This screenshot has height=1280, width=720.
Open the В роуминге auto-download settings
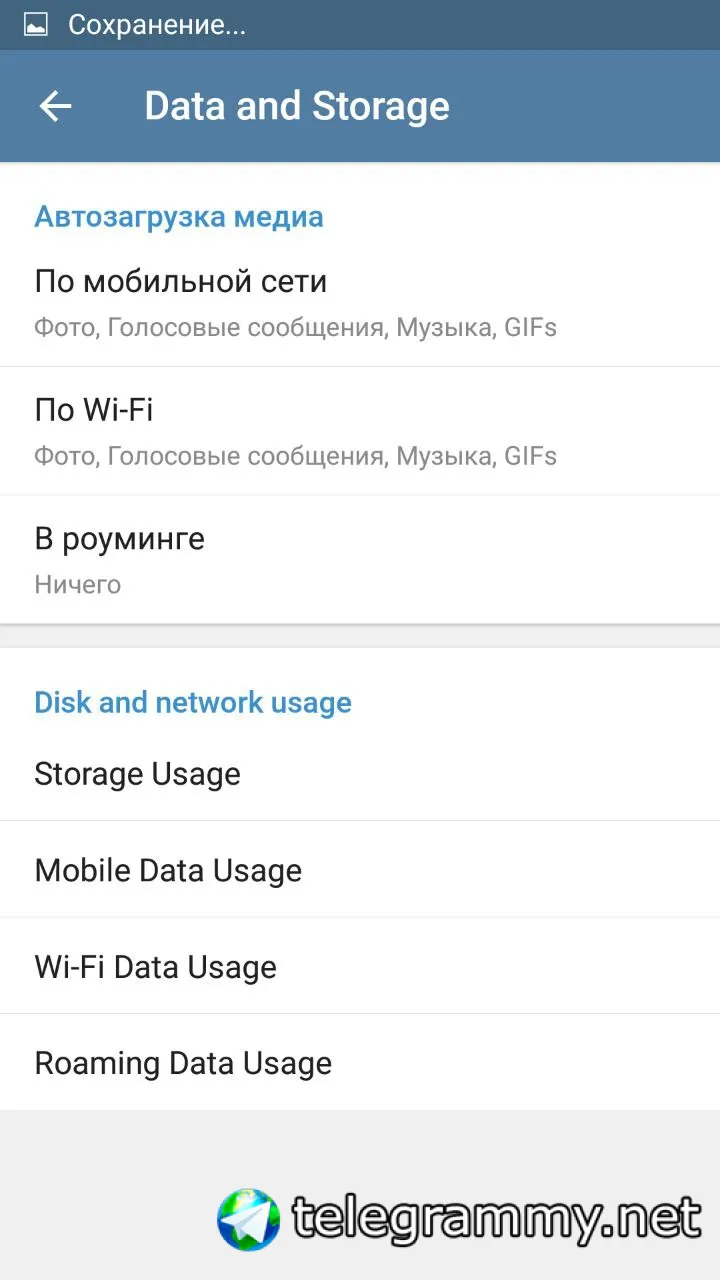point(360,559)
